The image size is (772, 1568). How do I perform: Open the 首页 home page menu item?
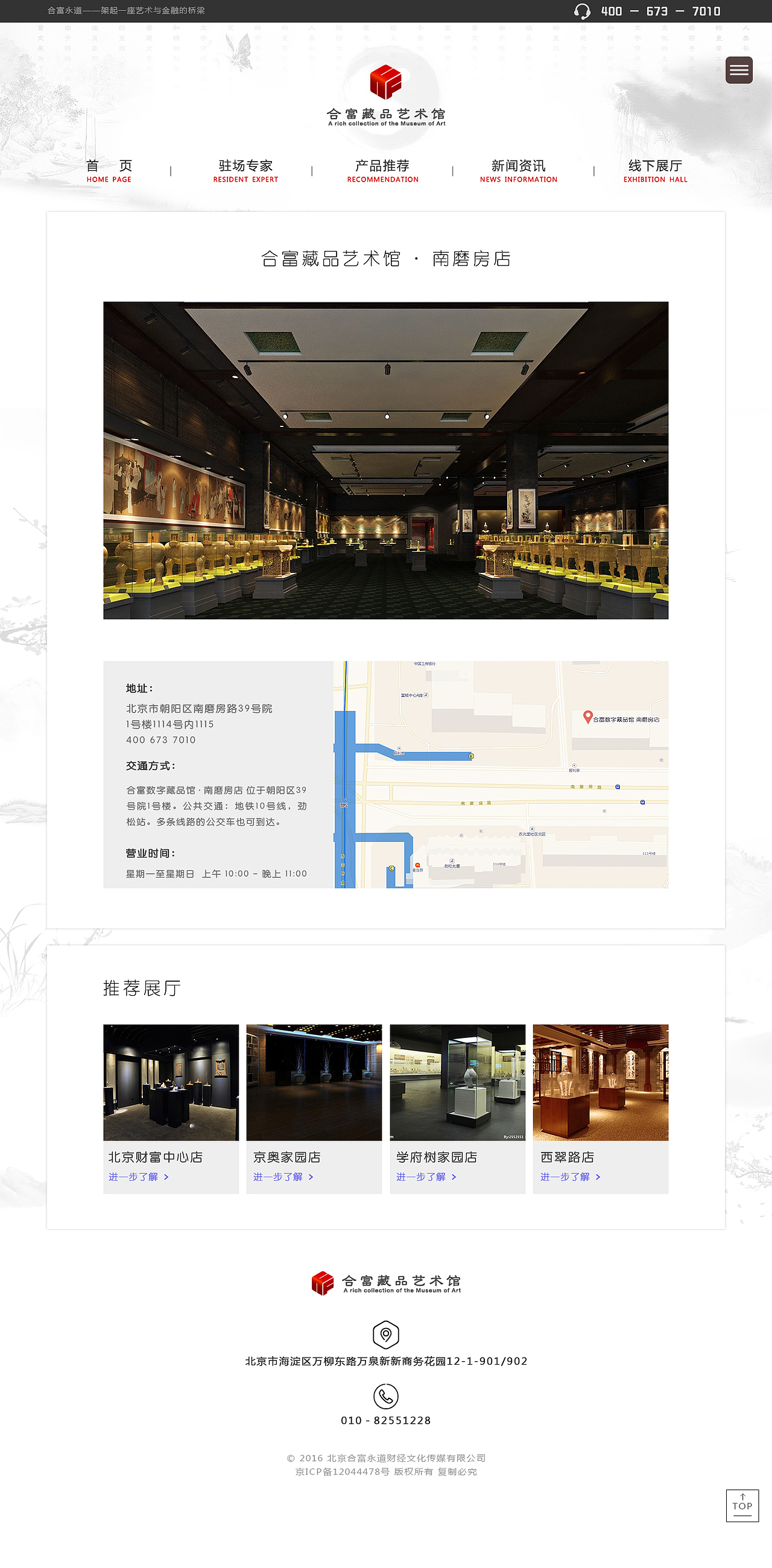[109, 169]
